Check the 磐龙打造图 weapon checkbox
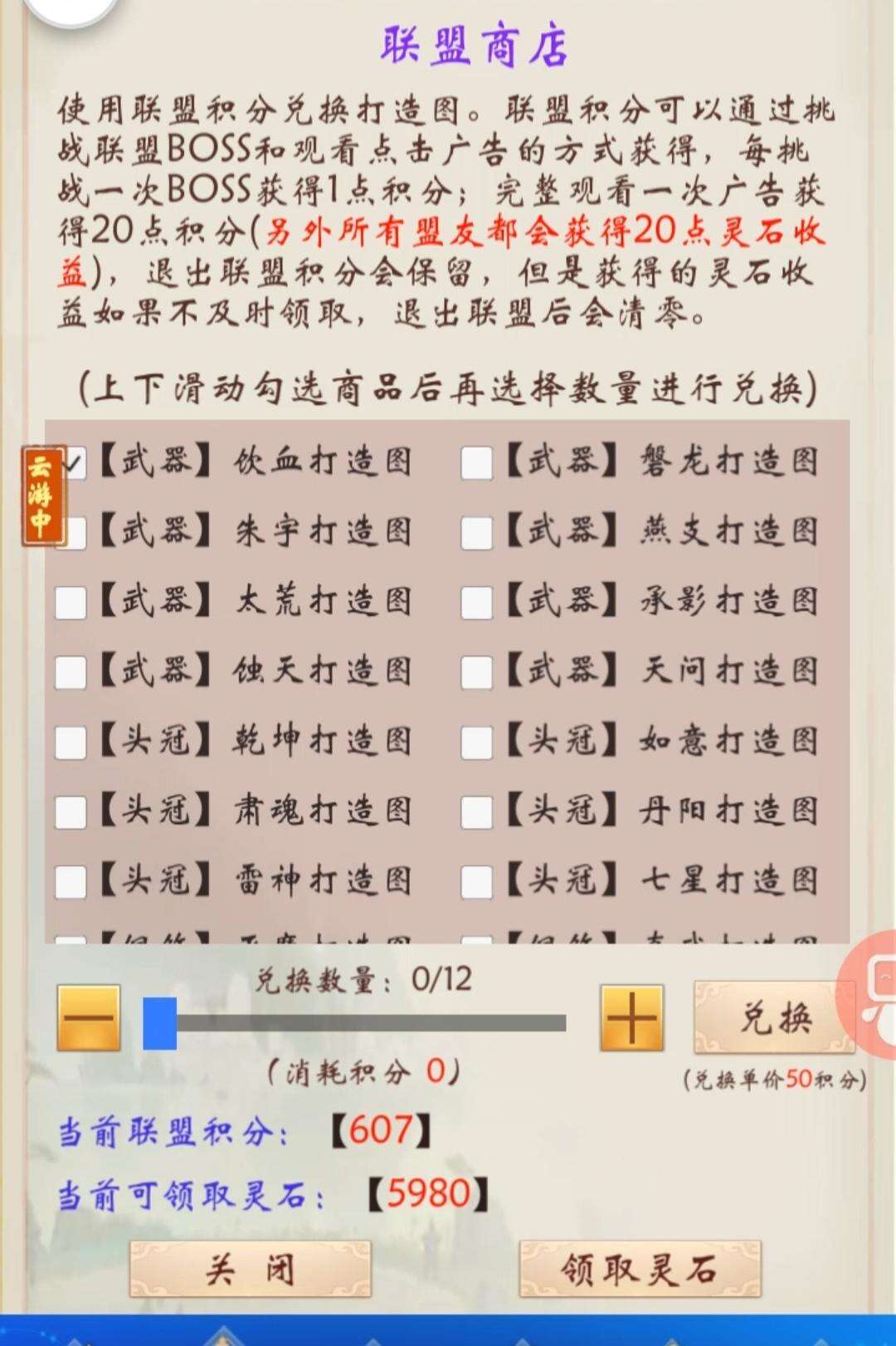 click(476, 463)
